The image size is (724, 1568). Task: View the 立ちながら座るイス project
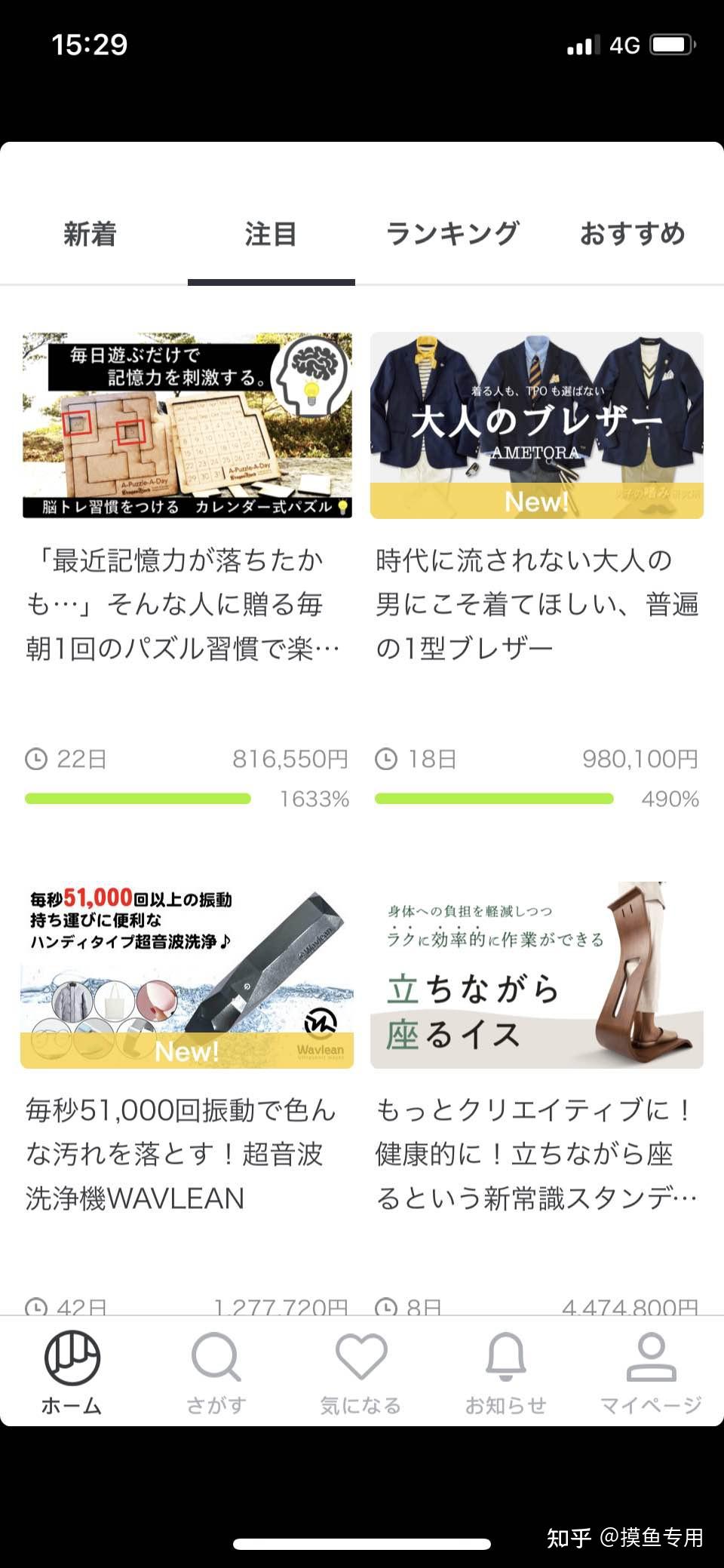536,974
